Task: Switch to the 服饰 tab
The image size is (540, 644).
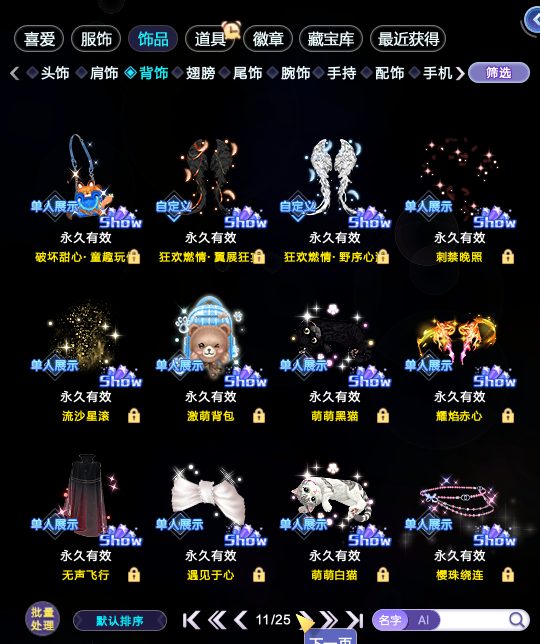Action: (x=96, y=39)
